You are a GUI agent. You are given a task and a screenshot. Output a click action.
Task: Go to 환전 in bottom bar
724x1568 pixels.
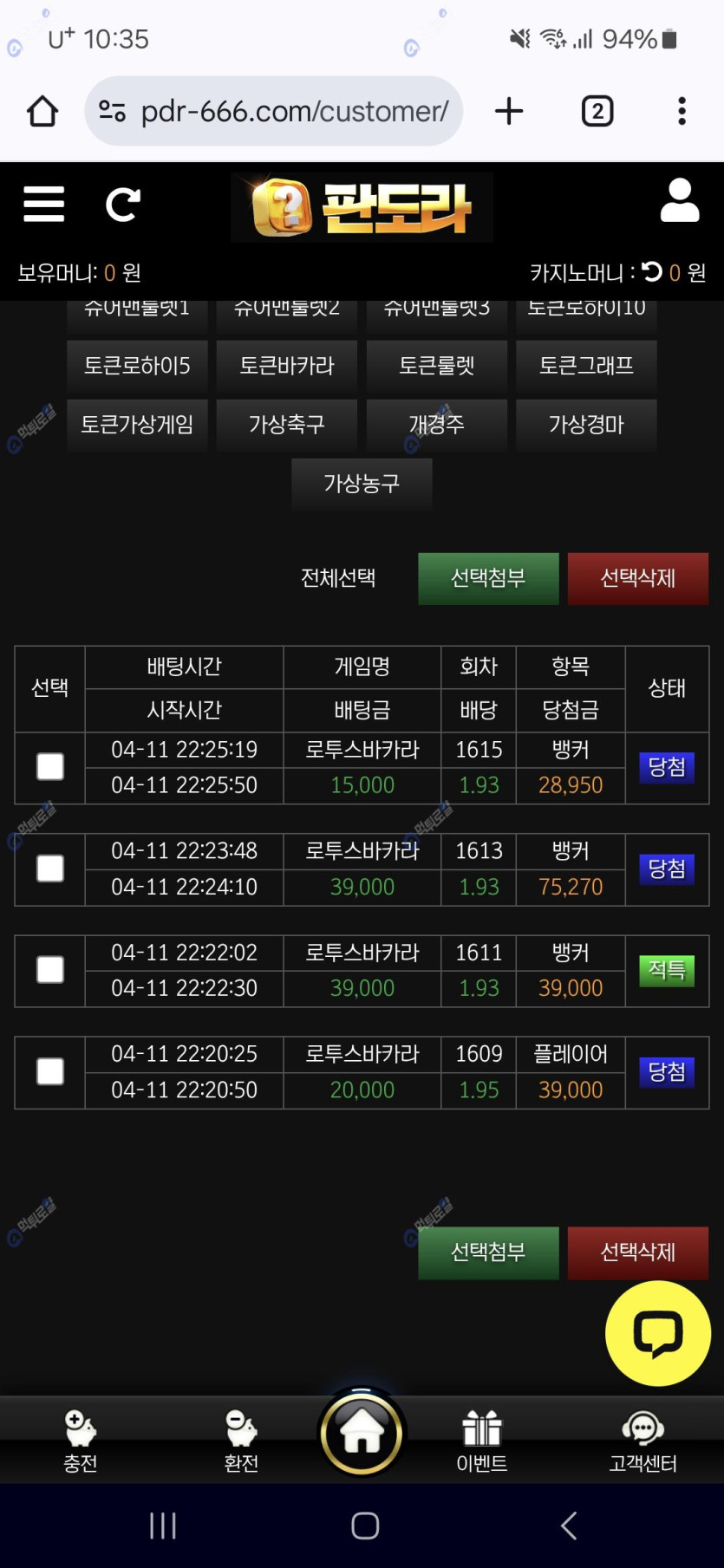pos(241,1441)
